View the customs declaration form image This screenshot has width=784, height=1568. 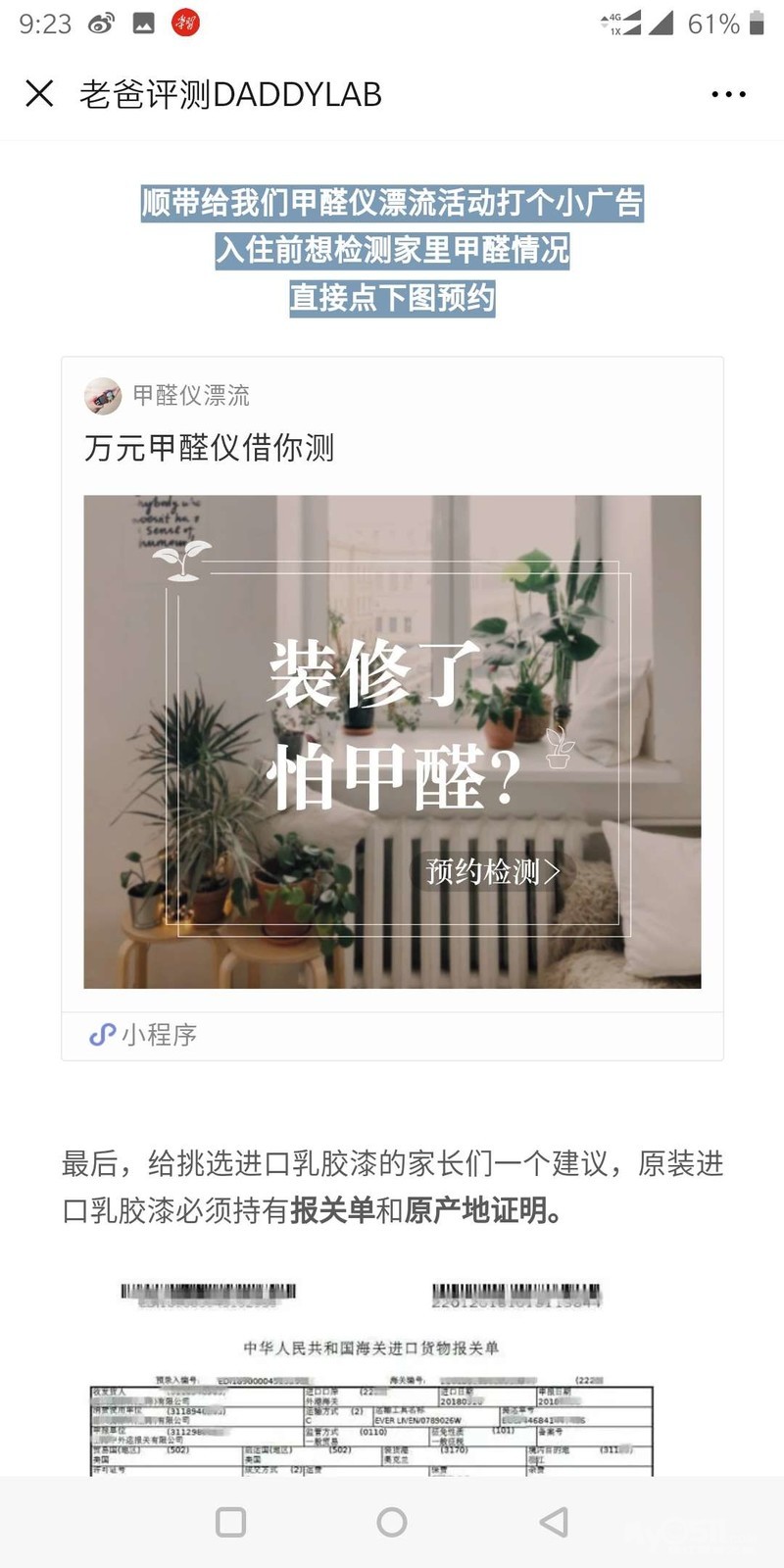point(372,1377)
